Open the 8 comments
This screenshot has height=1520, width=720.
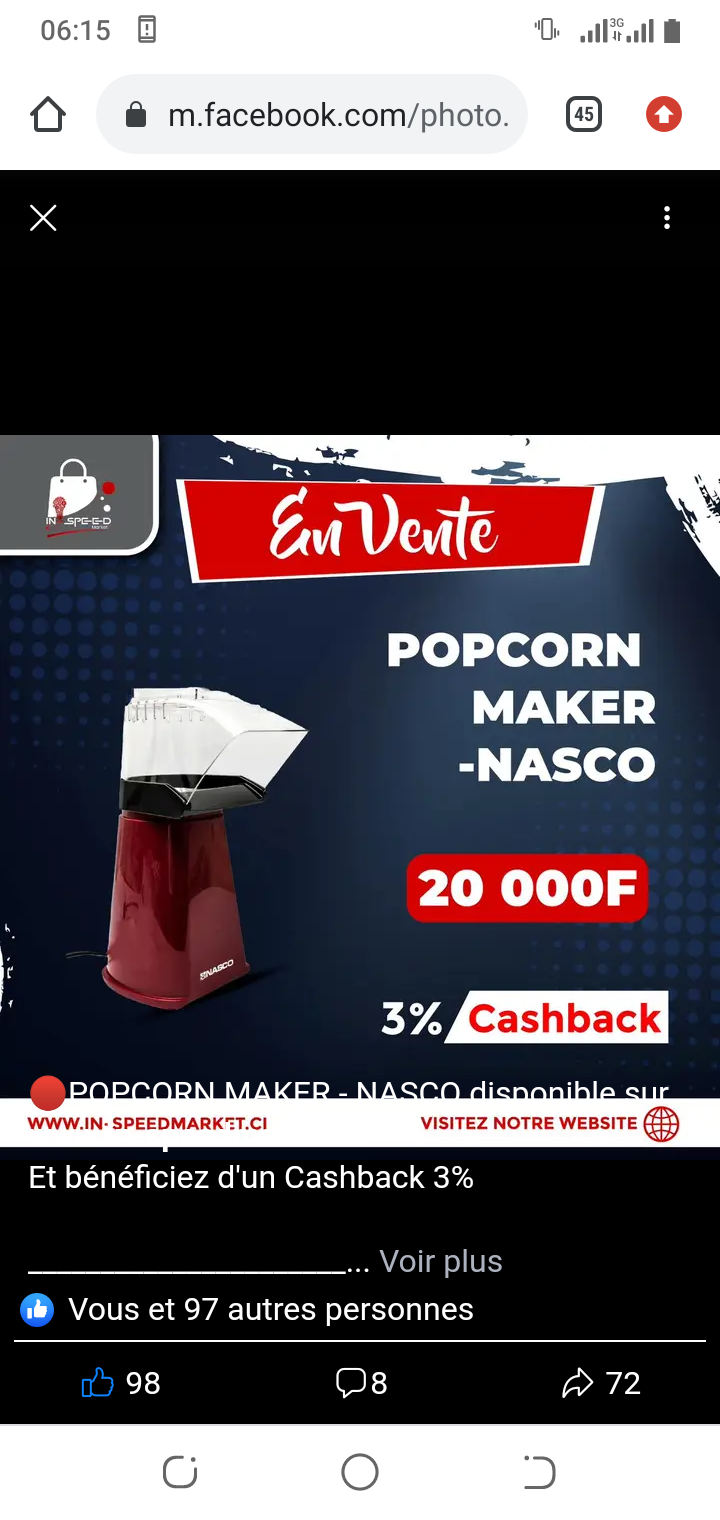[361, 1383]
